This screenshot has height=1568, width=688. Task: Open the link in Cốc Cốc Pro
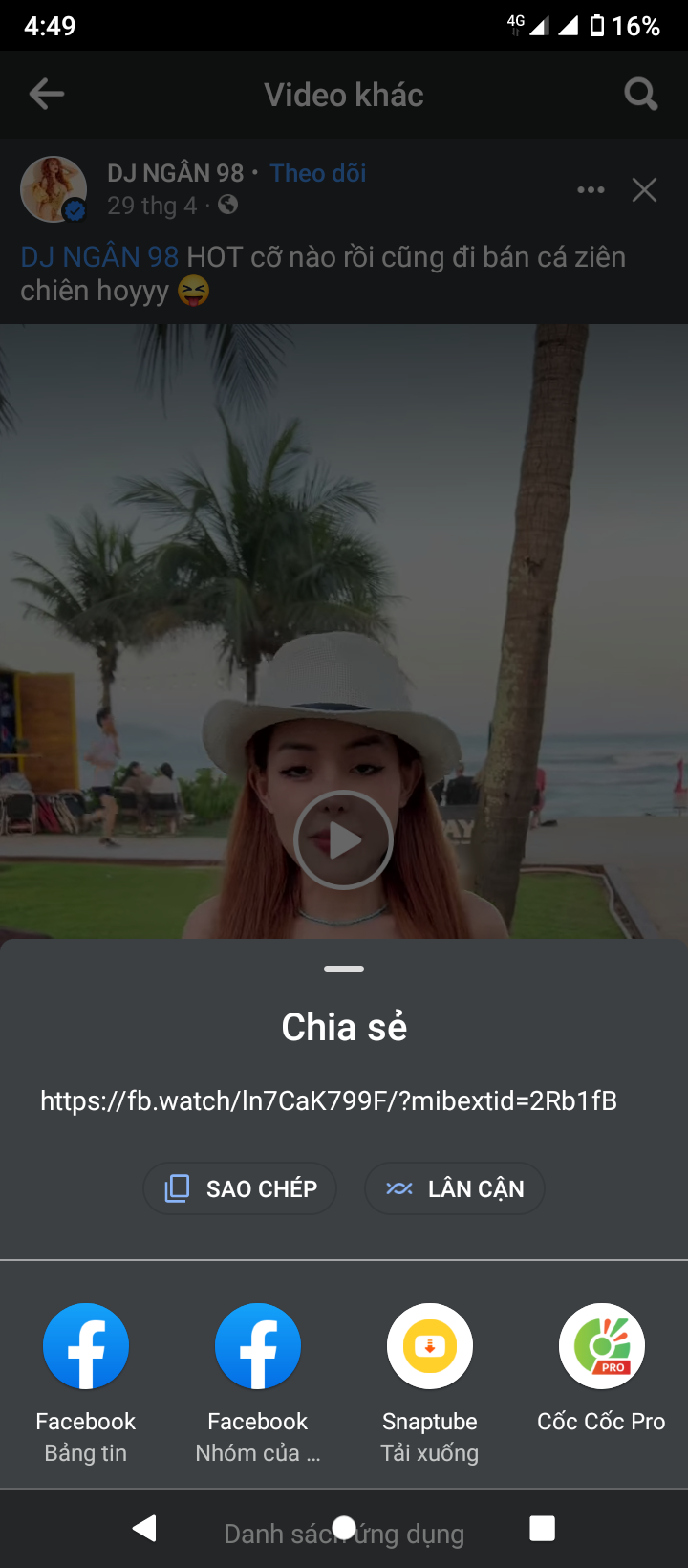[601, 1346]
